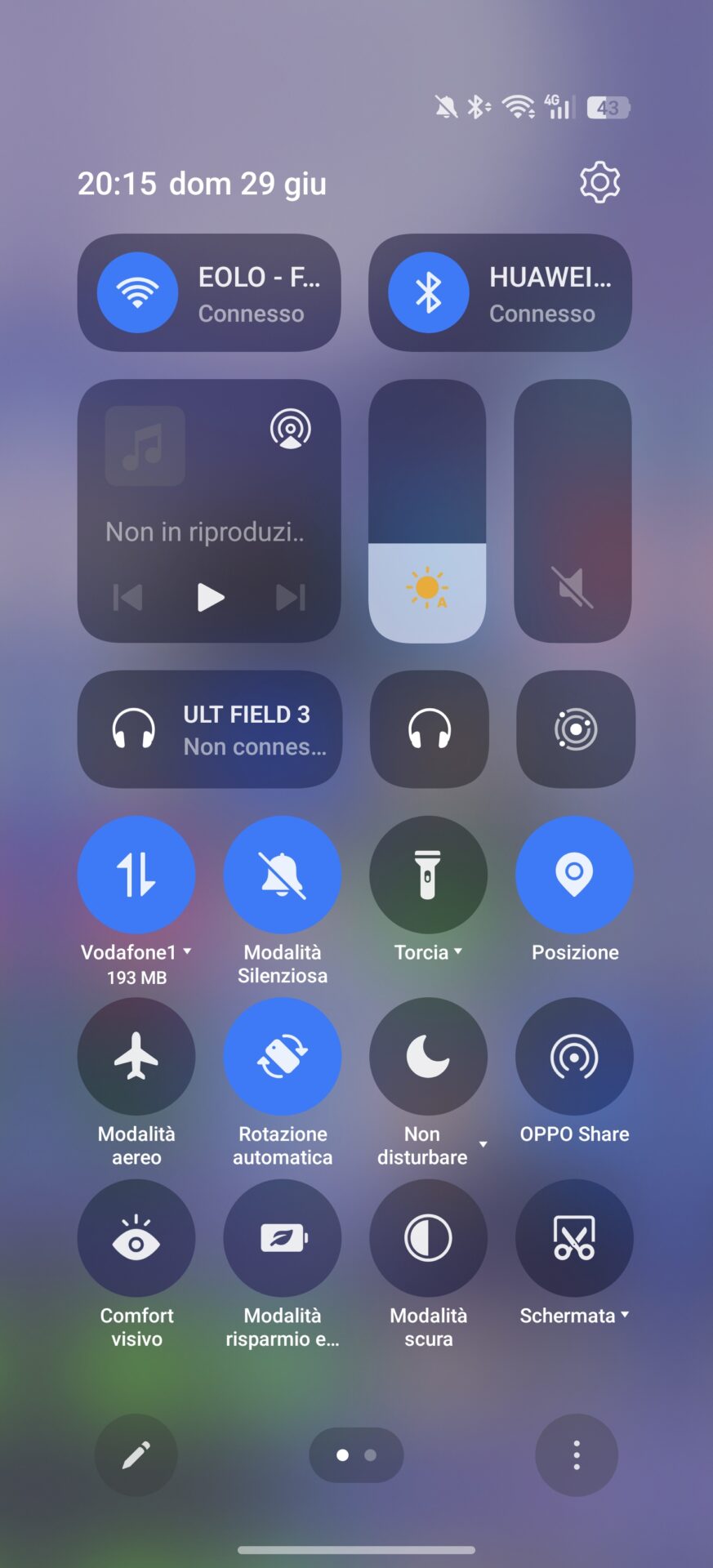Toggle the HUAWEI Bluetooth tile
Viewport: 713px width, 1568px height.
[x=428, y=292]
